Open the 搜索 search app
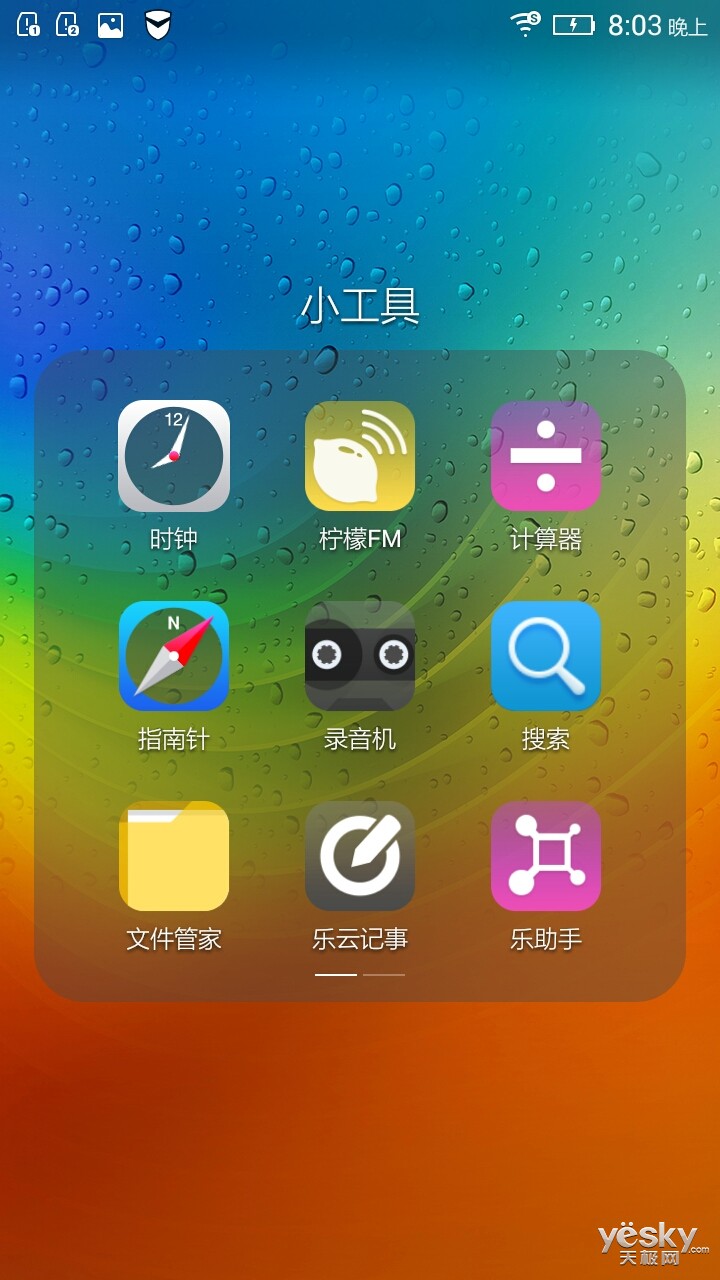The width and height of the screenshot is (720, 1280). click(x=546, y=656)
